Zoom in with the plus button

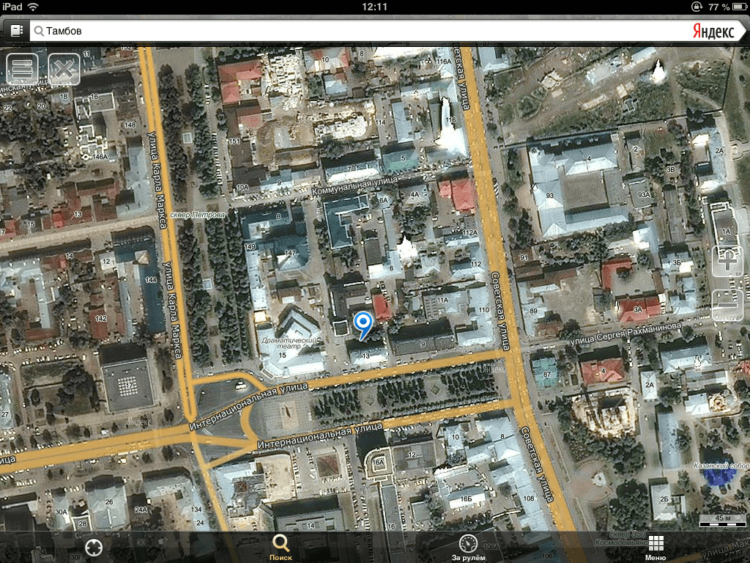click(x=727, y=260)
